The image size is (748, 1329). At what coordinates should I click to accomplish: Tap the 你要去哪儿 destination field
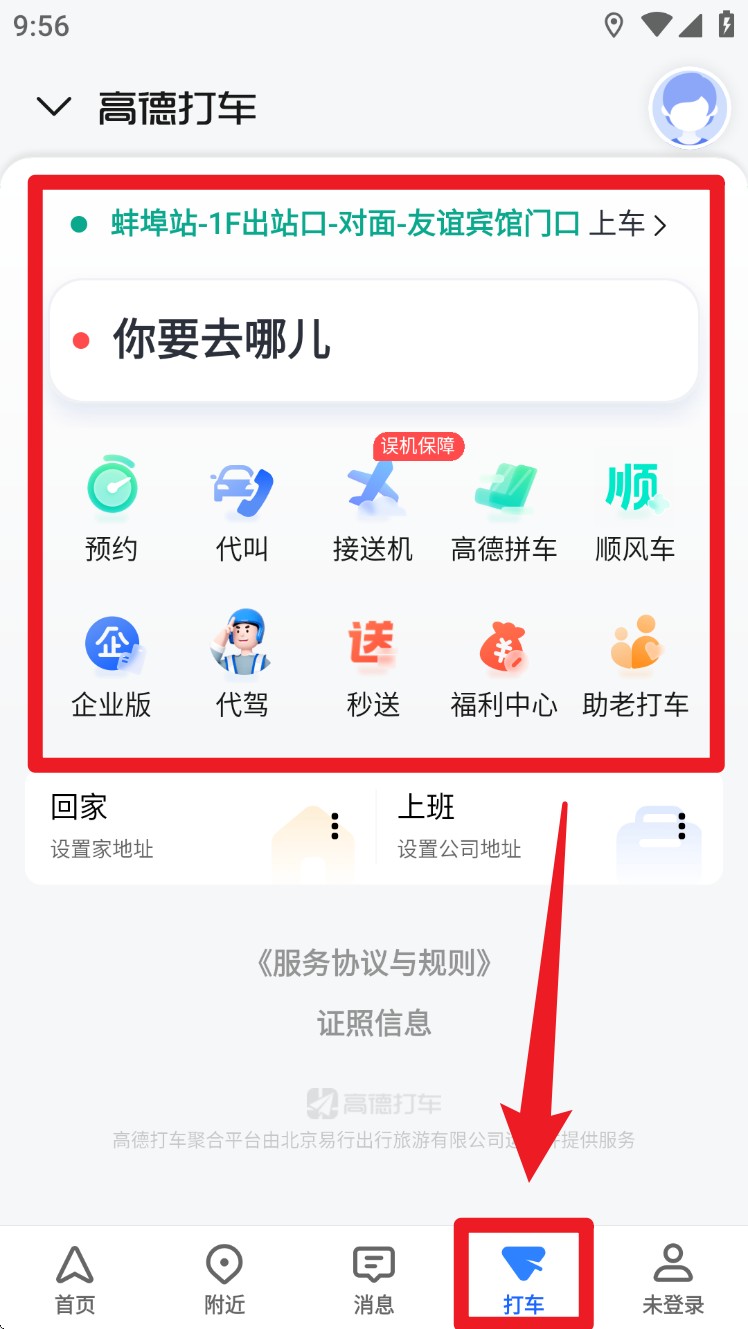pos(373,340)
